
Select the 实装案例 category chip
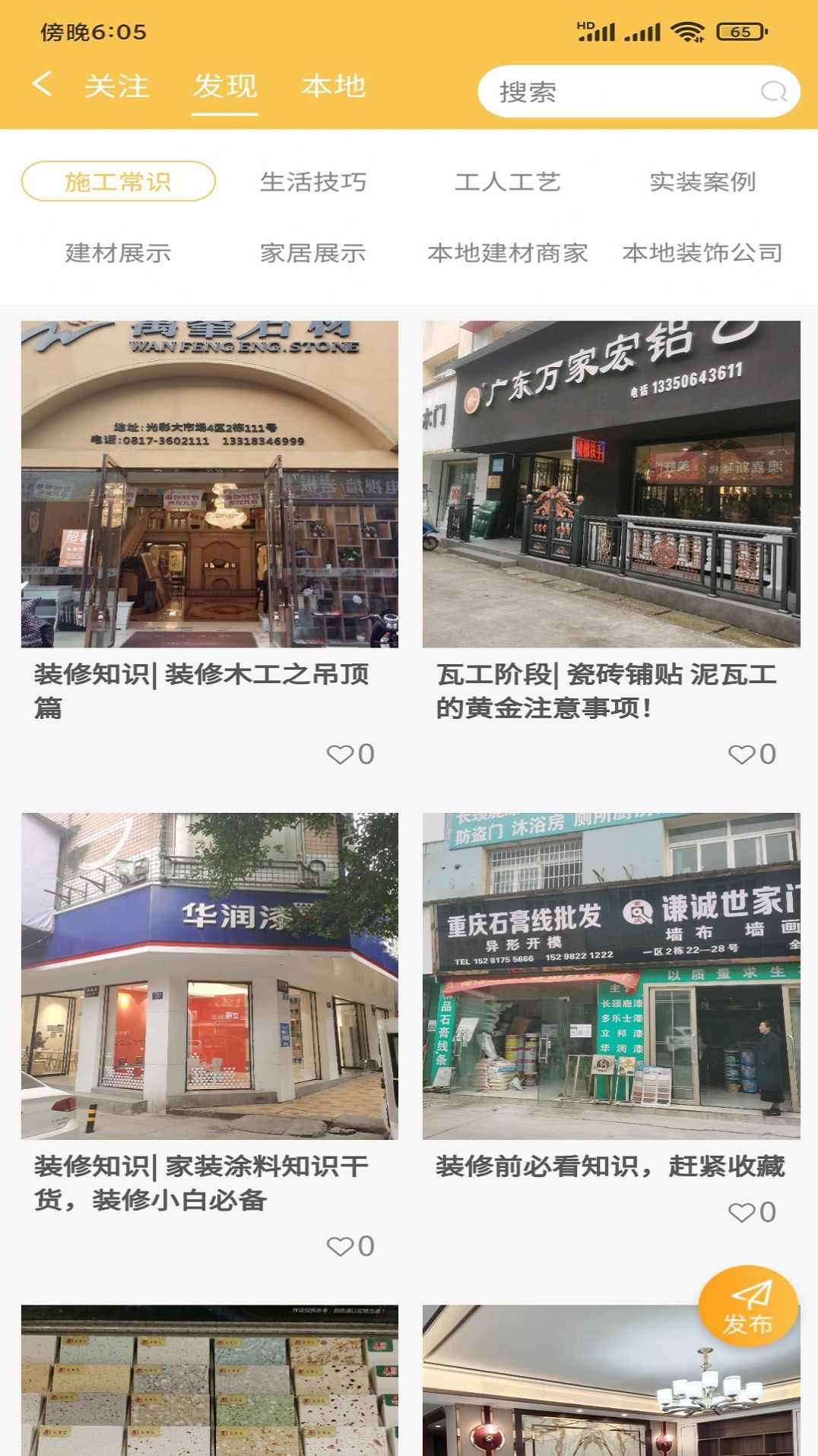[702, 182]
